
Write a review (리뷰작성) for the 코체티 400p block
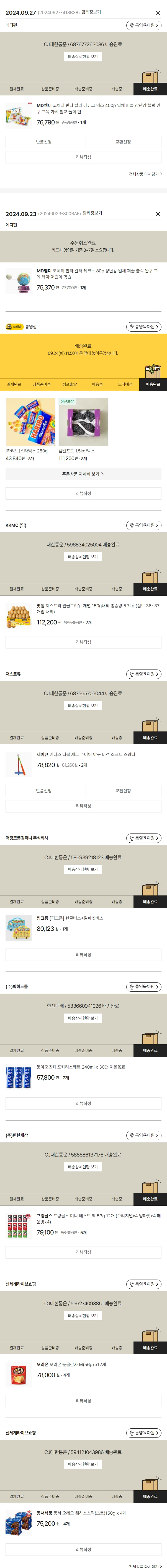84,157
